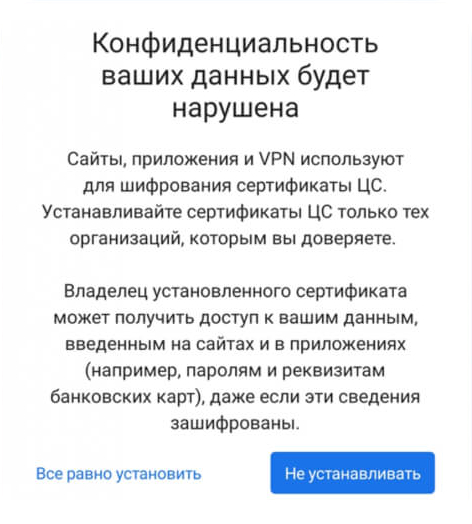Tap 'Все равно установить' to install anyway
This screenshot has width=472, height=524.
coord(119,474)
